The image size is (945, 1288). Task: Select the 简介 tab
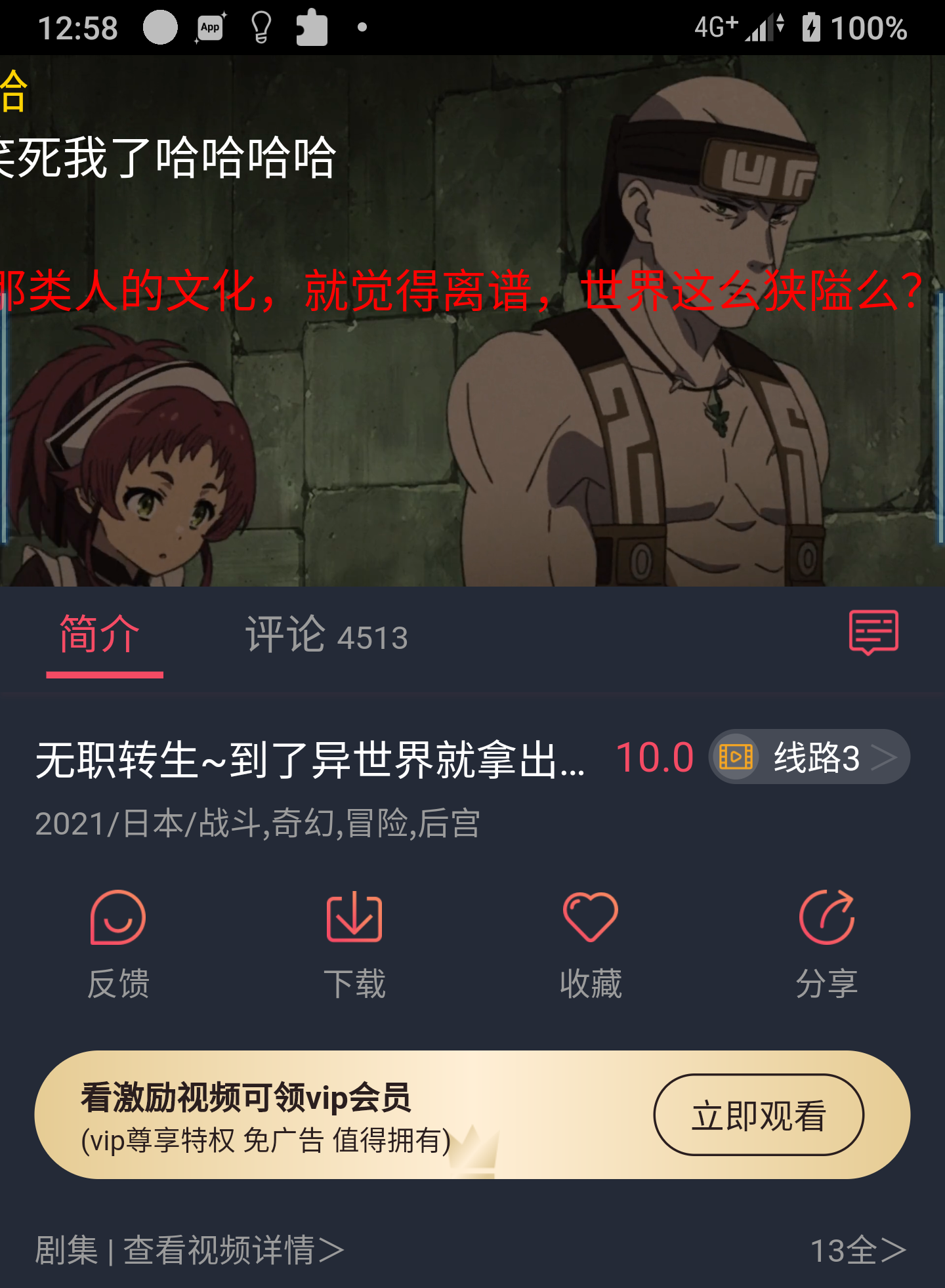(100, 635)
